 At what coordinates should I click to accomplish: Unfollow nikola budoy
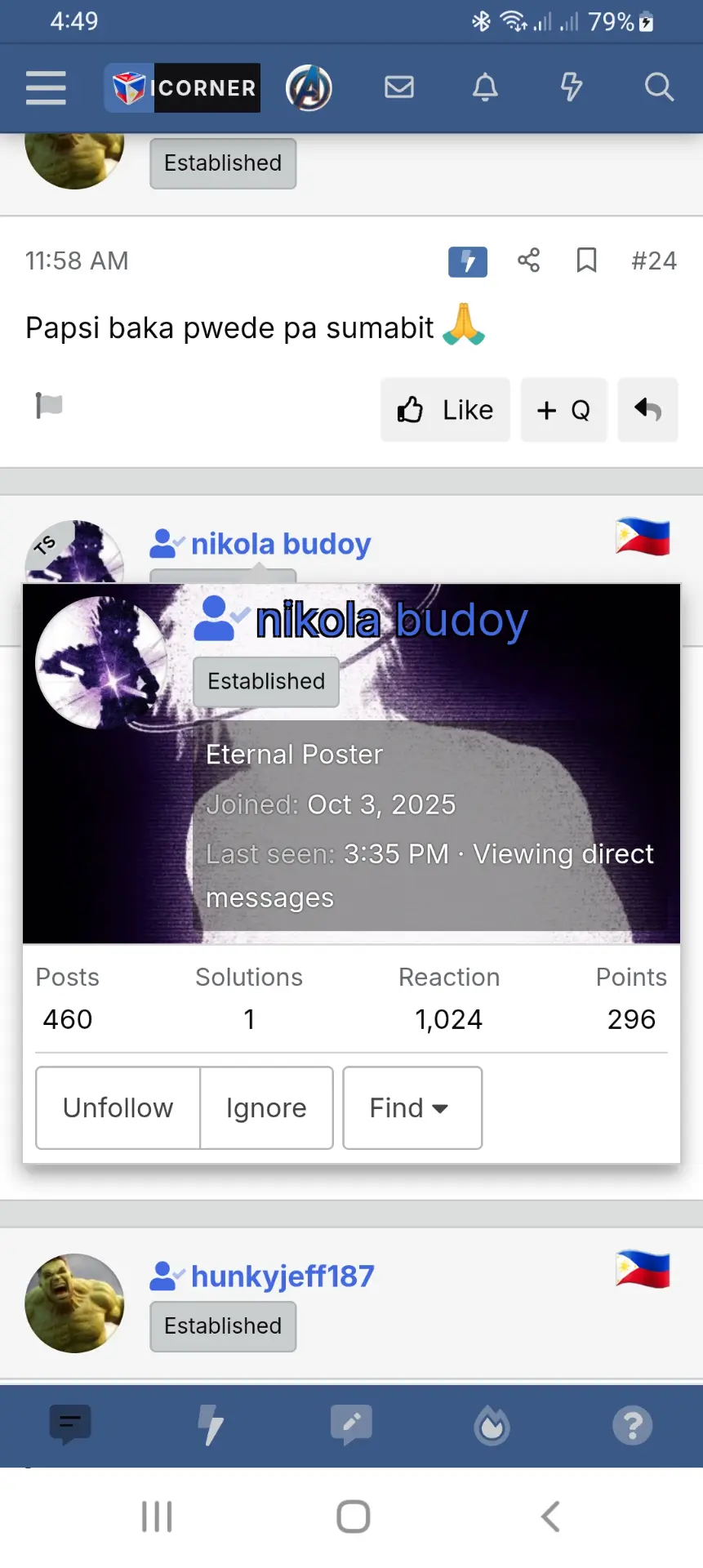118,1108
